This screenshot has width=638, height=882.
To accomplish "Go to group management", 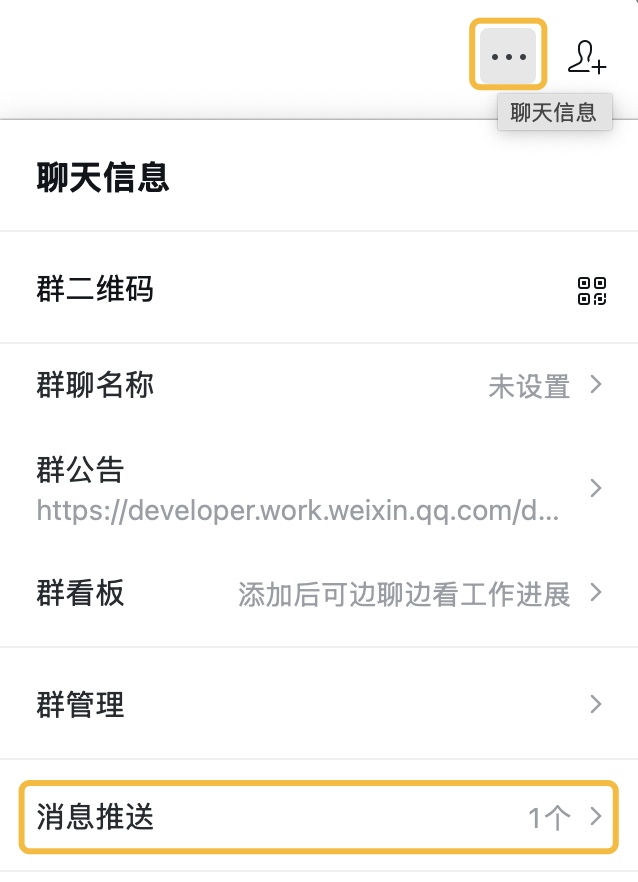I will (x=319, y=704).
